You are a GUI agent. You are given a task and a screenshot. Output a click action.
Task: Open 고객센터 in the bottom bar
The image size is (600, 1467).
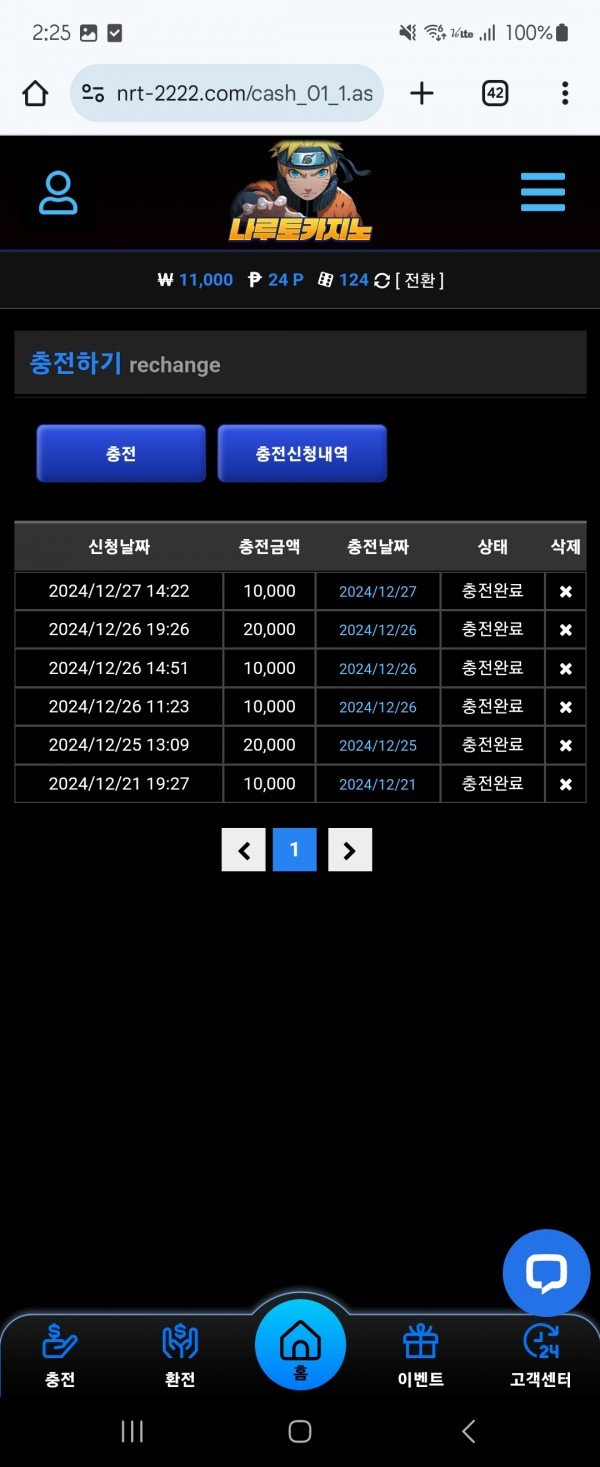(x=540, y=1355)
